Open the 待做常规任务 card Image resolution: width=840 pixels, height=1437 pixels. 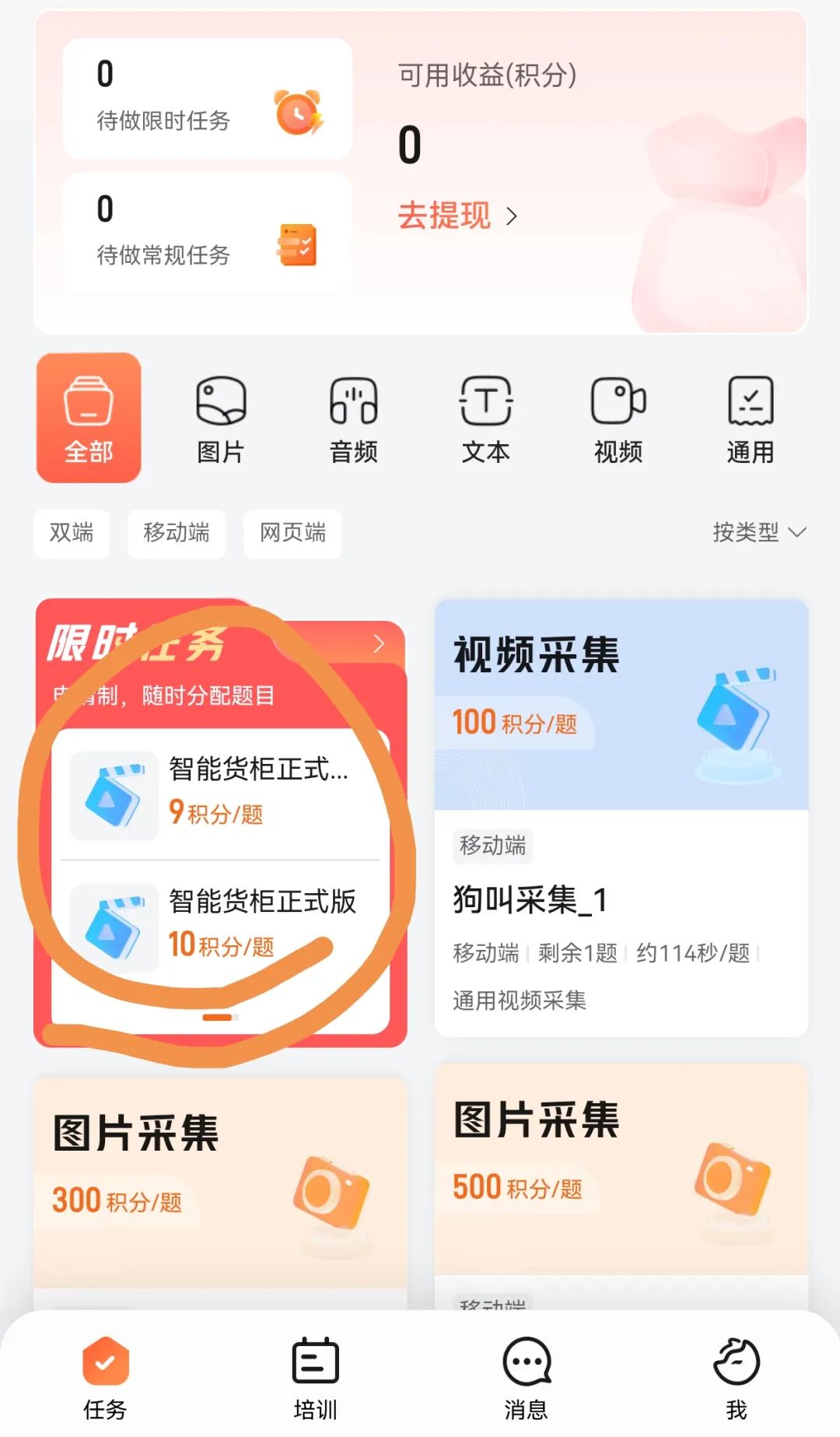tap(208, 233)
